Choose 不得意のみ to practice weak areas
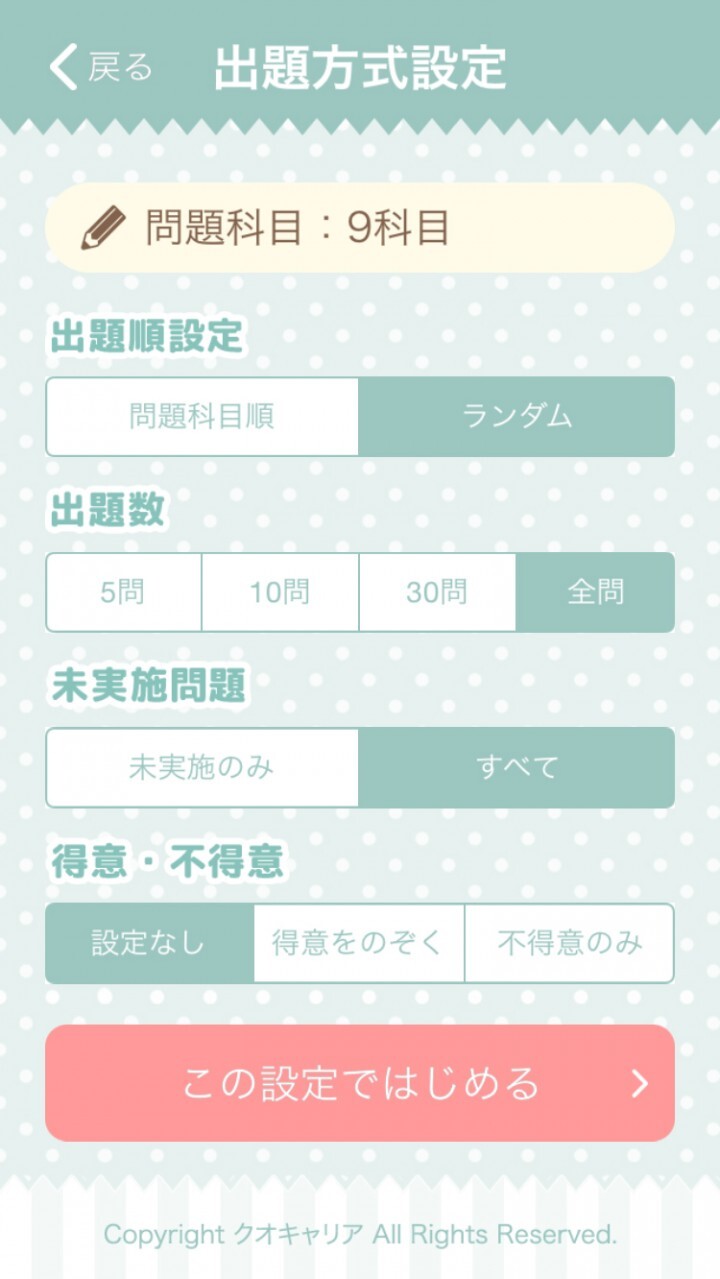This screenshot has height=1279, width=720. 568,943
